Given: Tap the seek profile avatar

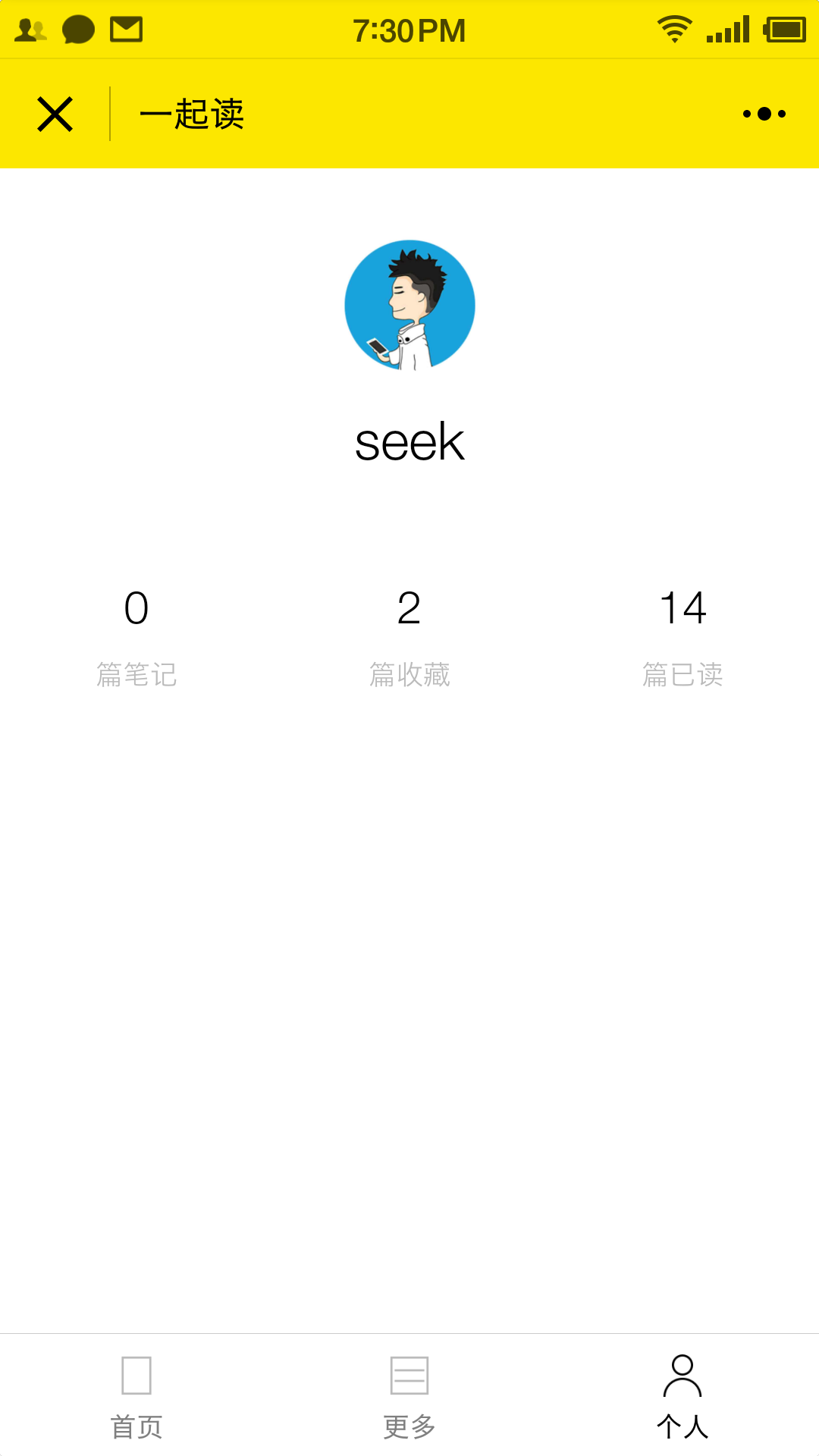Looking at the screenshot, I should click(409, 306).
